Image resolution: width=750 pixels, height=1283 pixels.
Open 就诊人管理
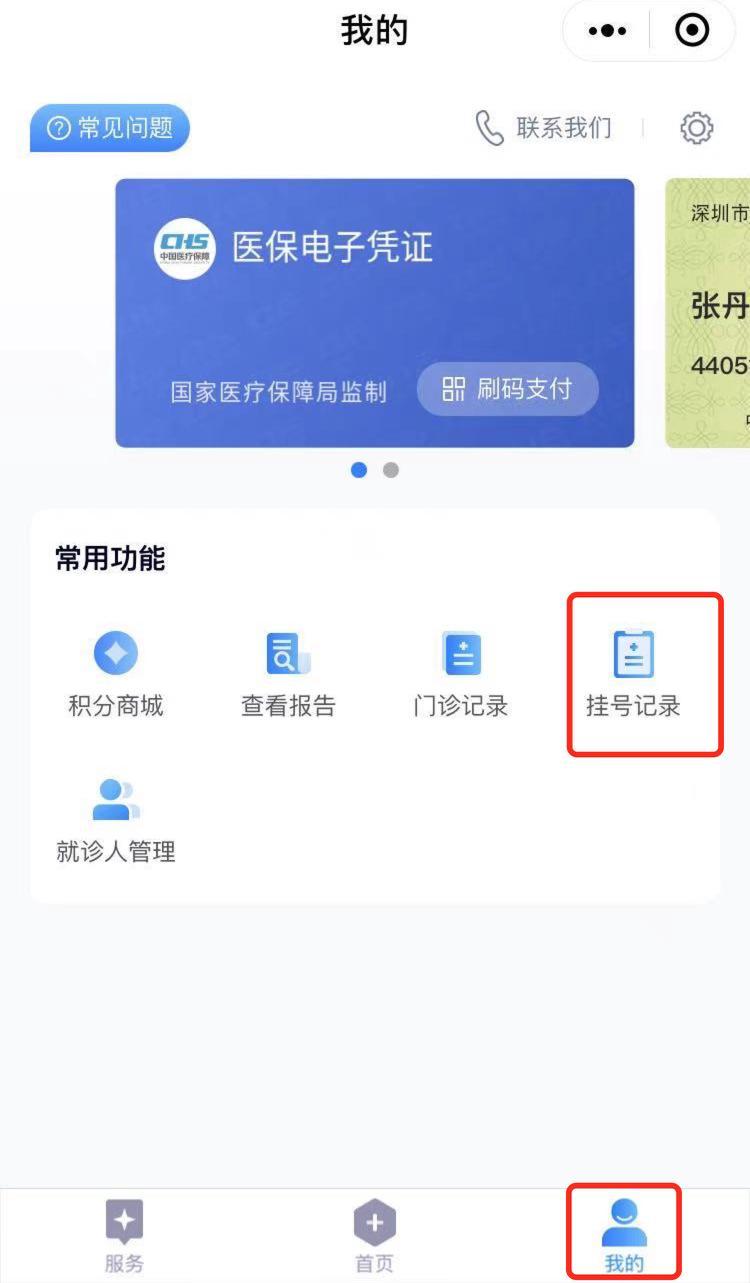(x=116, y=821)
